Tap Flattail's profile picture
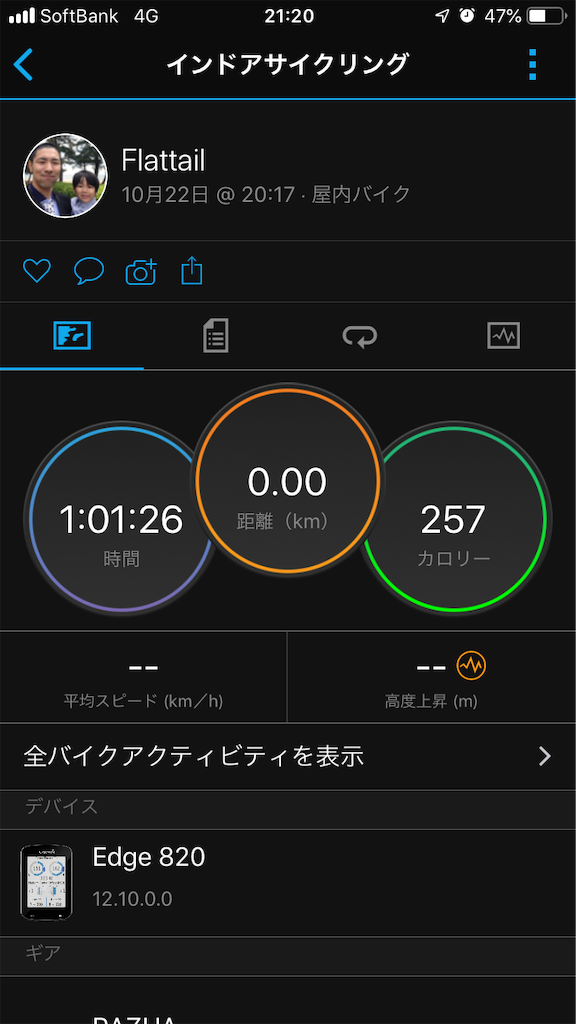The image size is (576, 1024). click(65, 176)
